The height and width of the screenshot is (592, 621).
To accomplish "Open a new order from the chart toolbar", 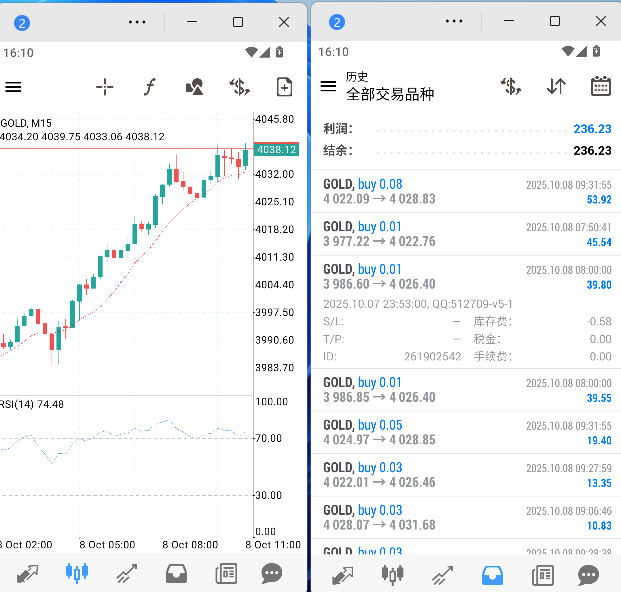I will pyautogui.click(x=284, y=87).
